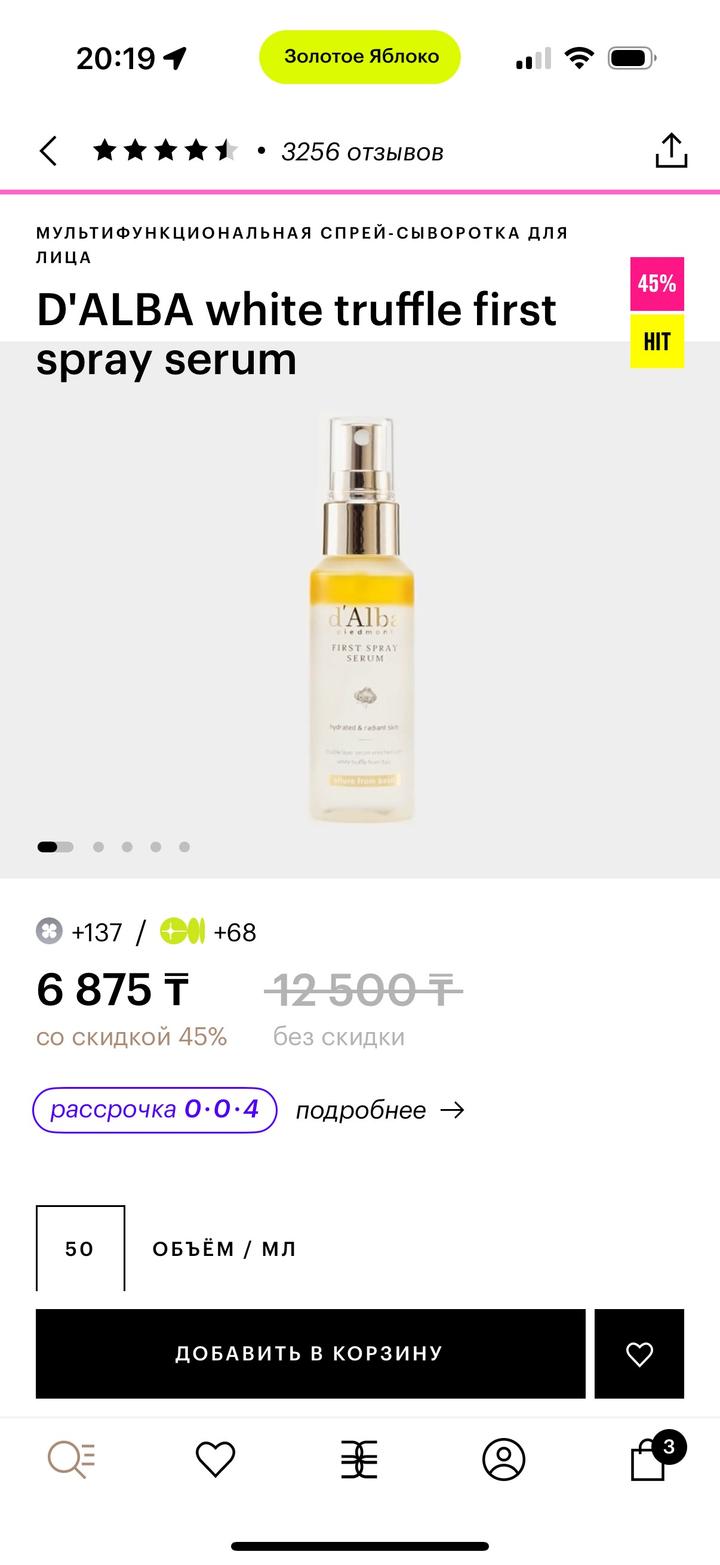Select the 50 ml volume option
The image size is (720, 1565).
[80, 1248]
